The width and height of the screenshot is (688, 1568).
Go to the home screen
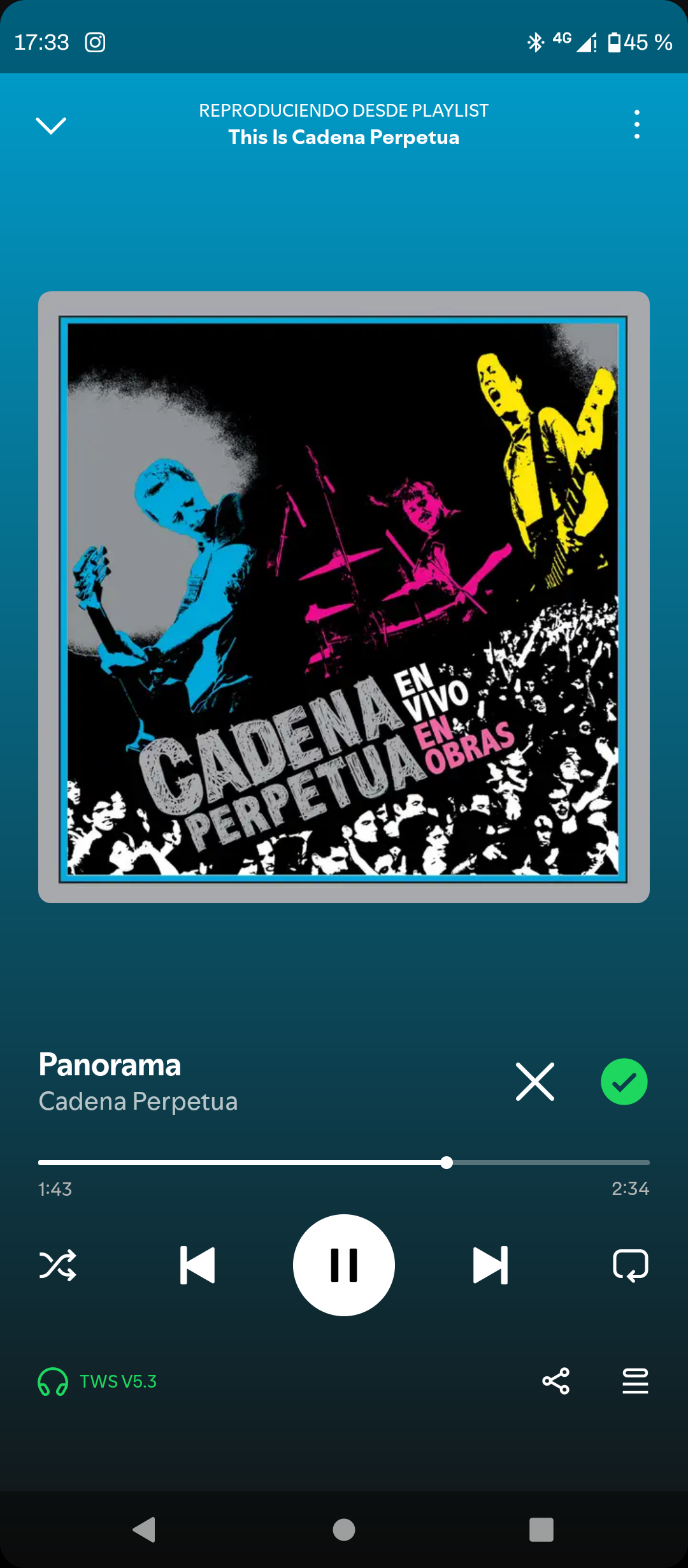(x=344, y=1529)
